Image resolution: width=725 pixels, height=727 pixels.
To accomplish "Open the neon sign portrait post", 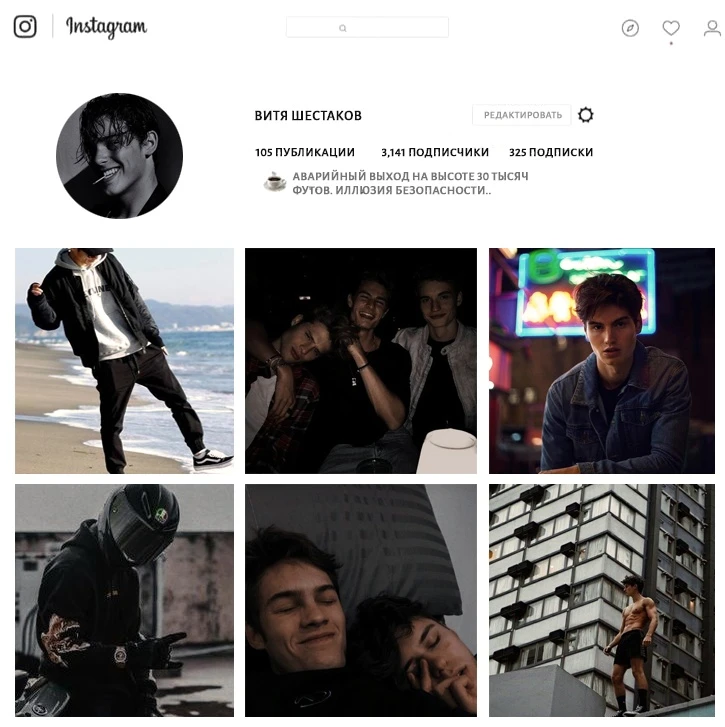I will 602,361.
